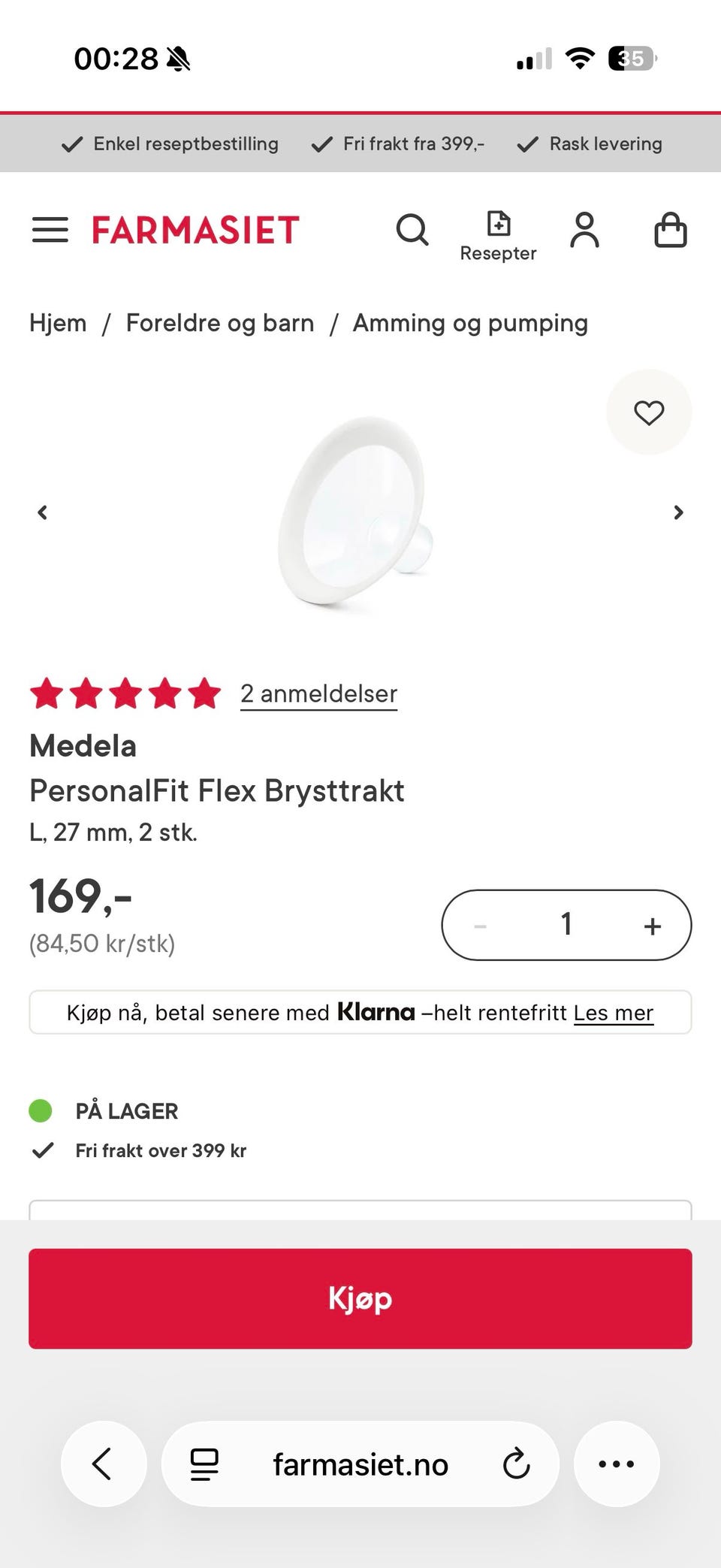This screenshot has height=1568, width=721.
Task: Show previous product image
Action: point(42,512)
